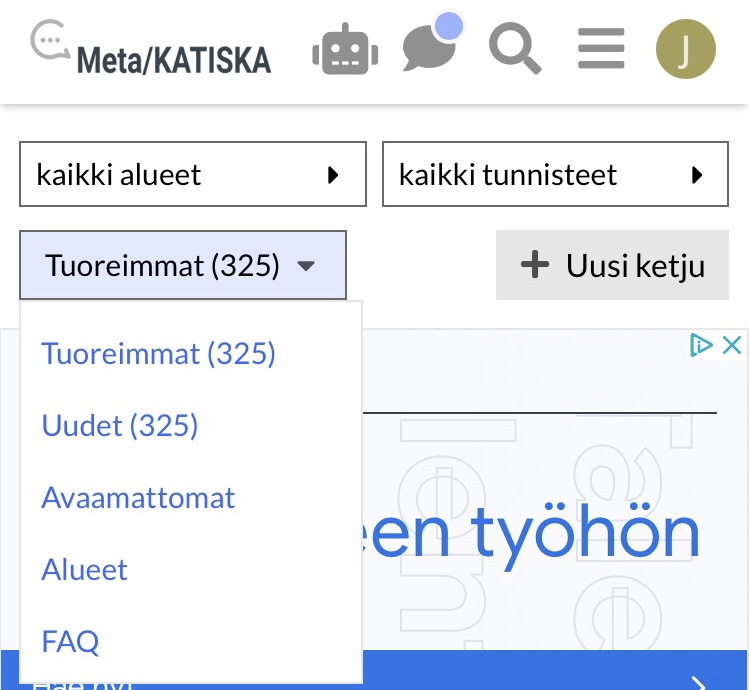Select Uudet (325) option
This screenshot has width=749, height=690.
tap(120, 425)
